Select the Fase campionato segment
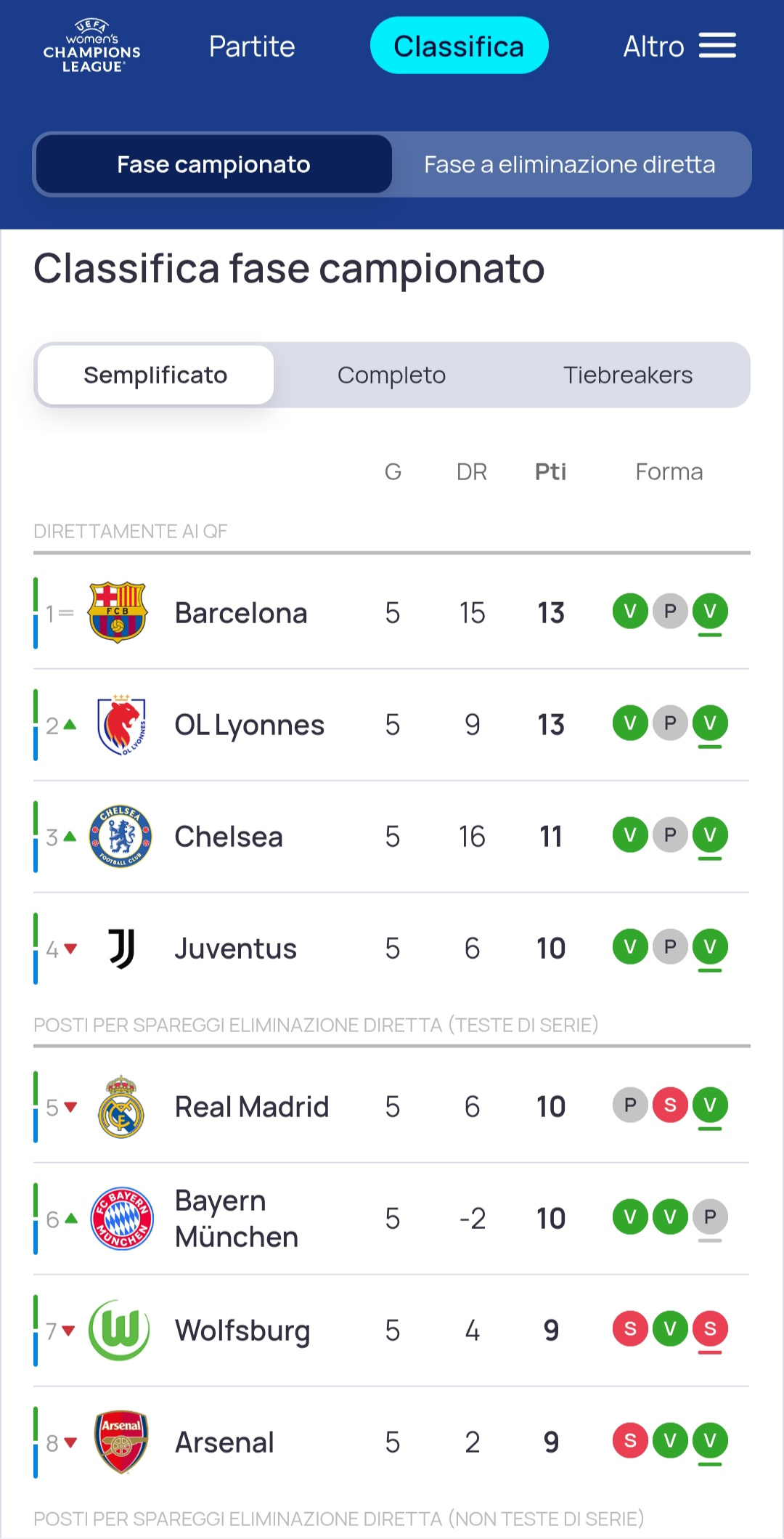This screenshot has width=784, height=1539. 213,165
